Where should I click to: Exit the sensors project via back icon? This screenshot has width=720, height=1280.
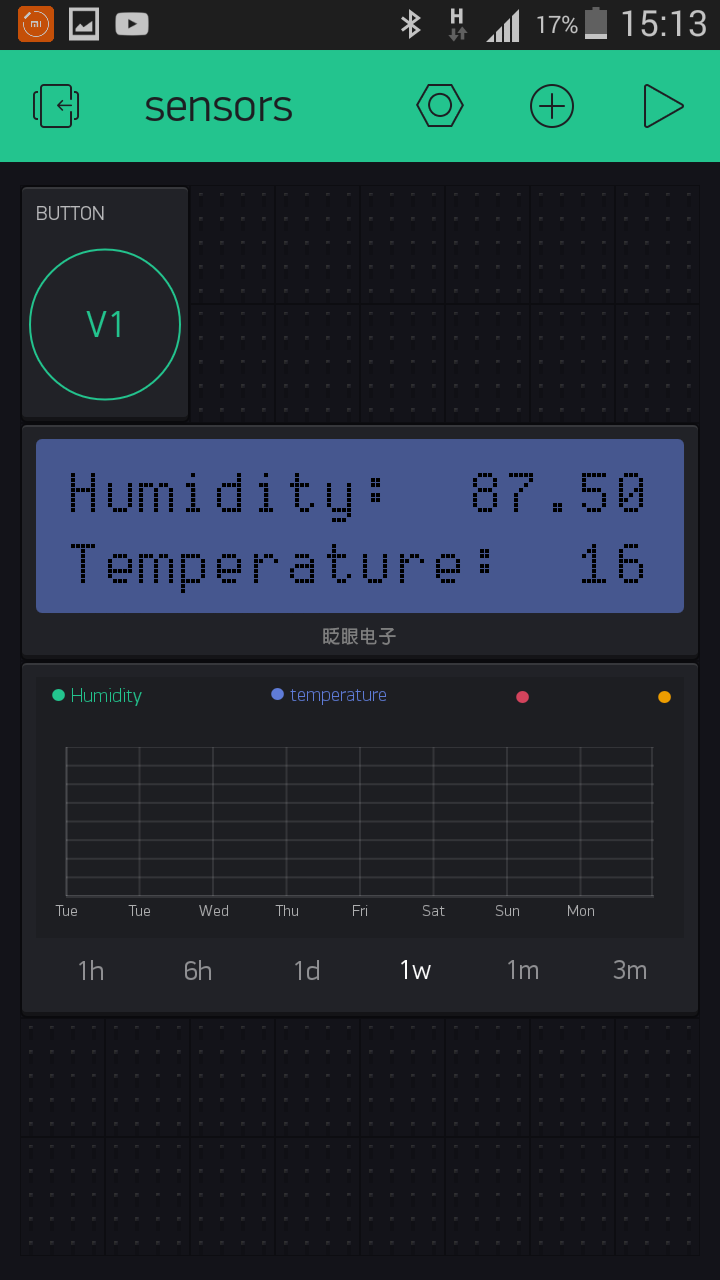tap(57, 106)
